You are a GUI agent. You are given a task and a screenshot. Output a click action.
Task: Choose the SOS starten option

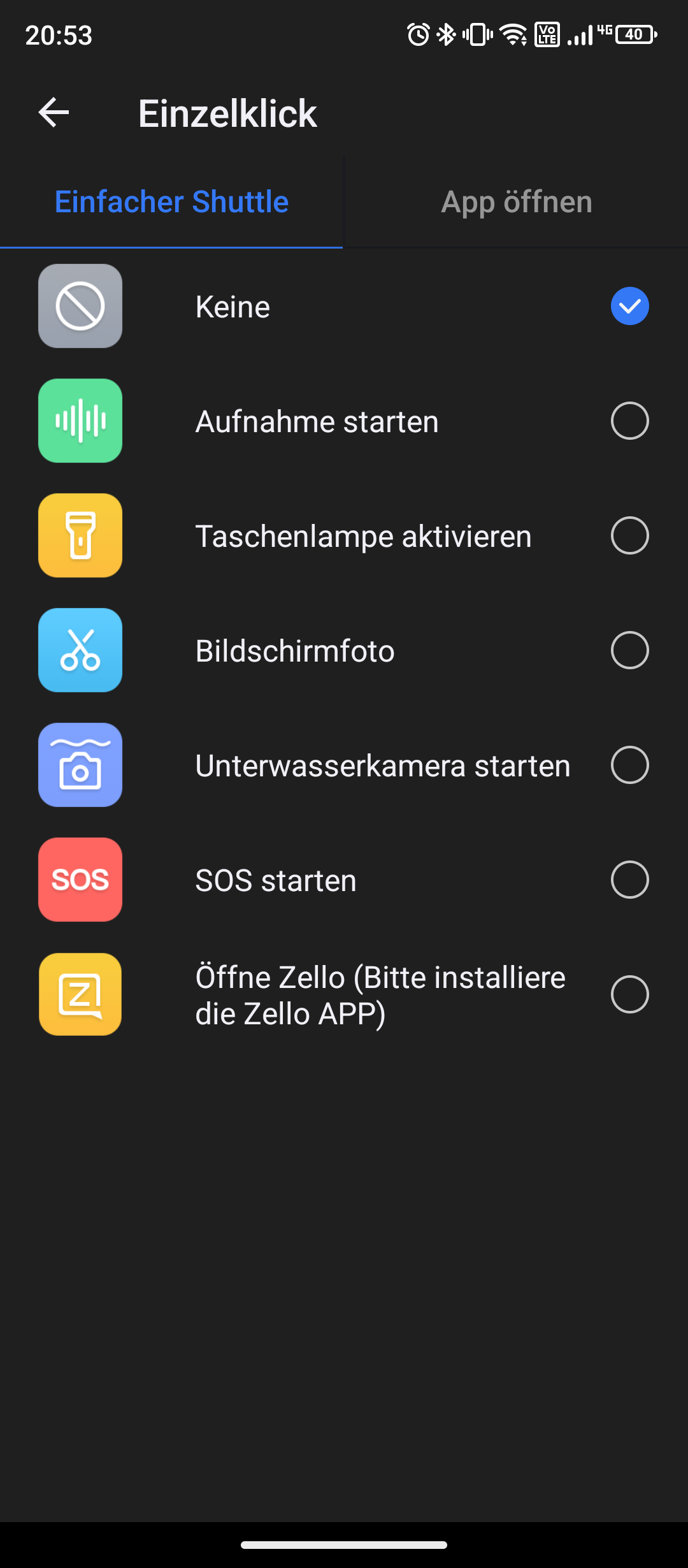(x=629, y=880)
